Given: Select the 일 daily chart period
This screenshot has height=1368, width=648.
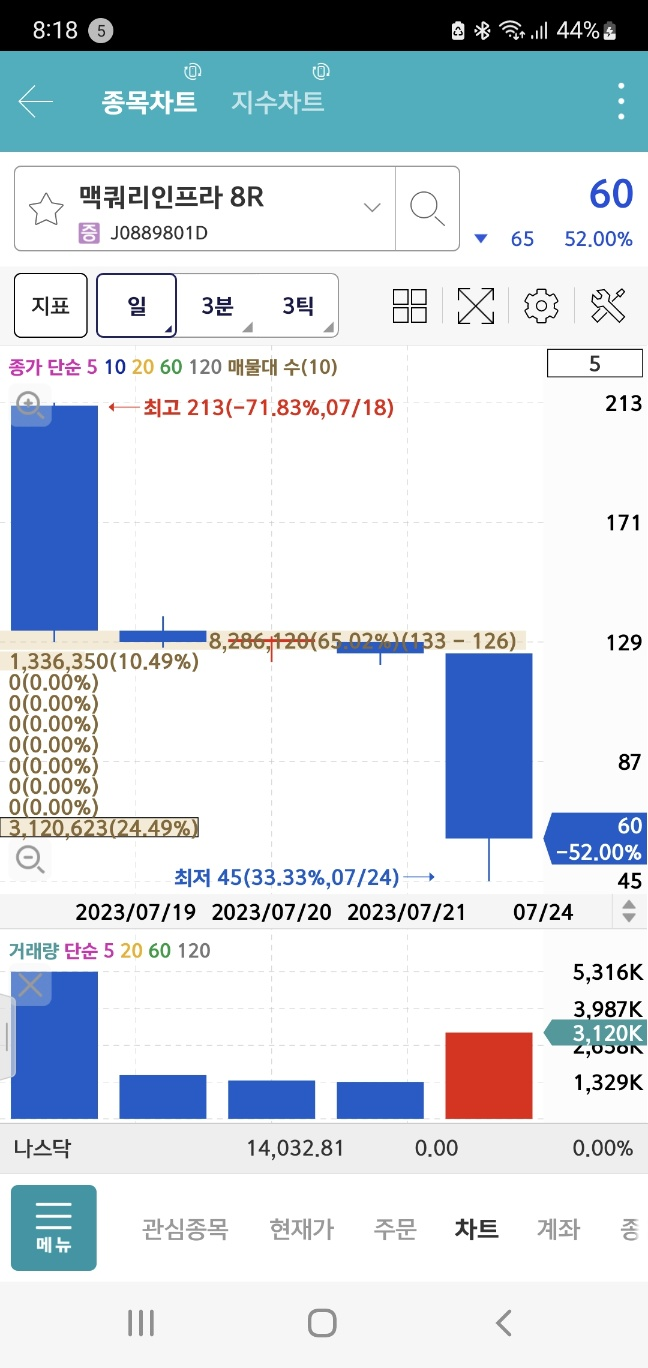Looking at the screenshot, I should pyautogui.click(x=137, y=305).
